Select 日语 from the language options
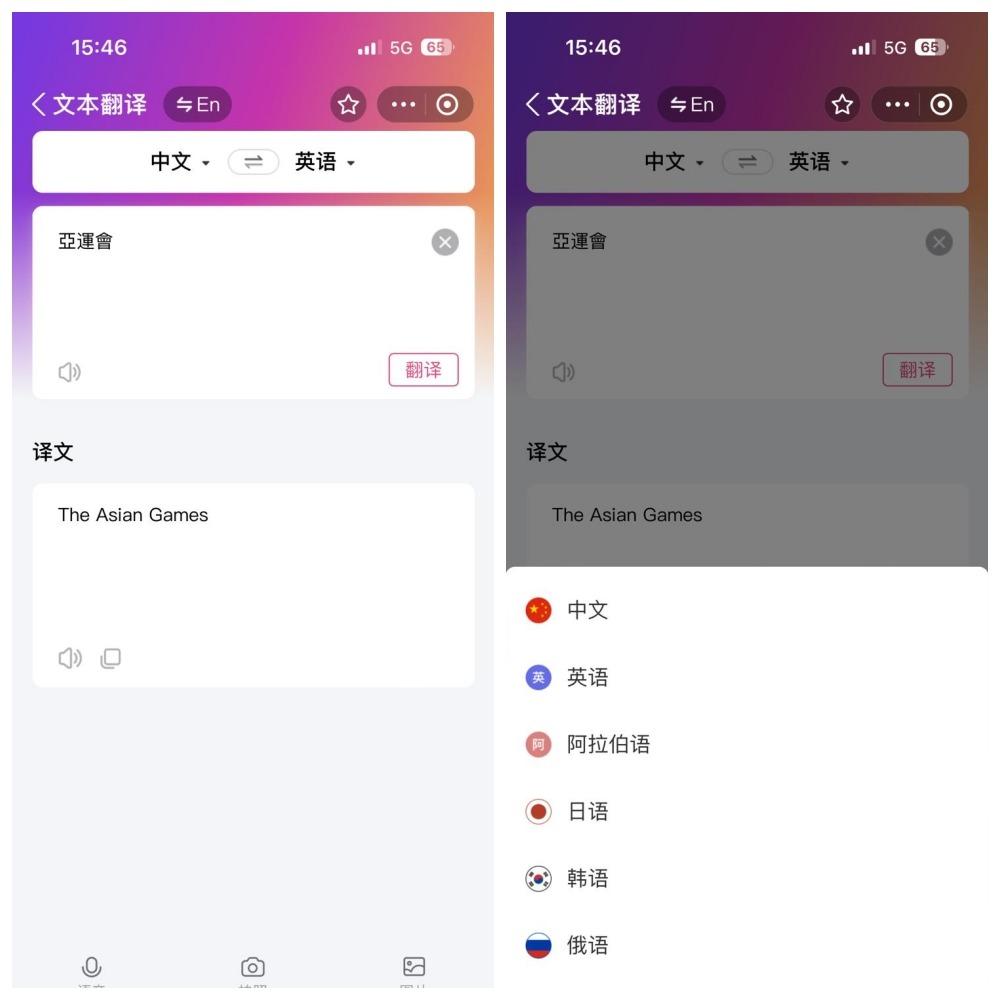The width and height of the screenshot is (1000, 1000). [587, 812]
